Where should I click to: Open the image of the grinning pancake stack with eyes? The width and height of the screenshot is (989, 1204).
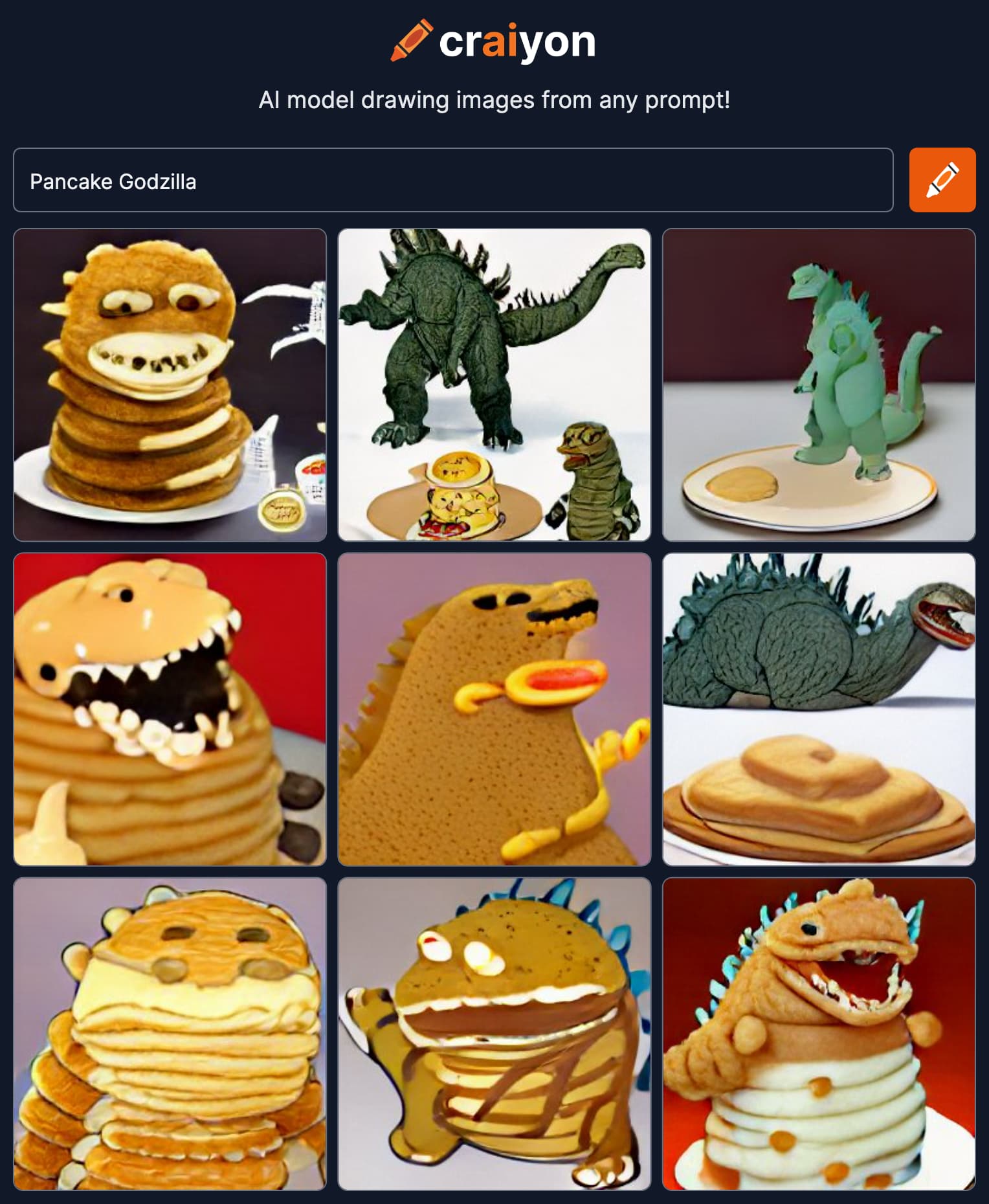(170, 385)
